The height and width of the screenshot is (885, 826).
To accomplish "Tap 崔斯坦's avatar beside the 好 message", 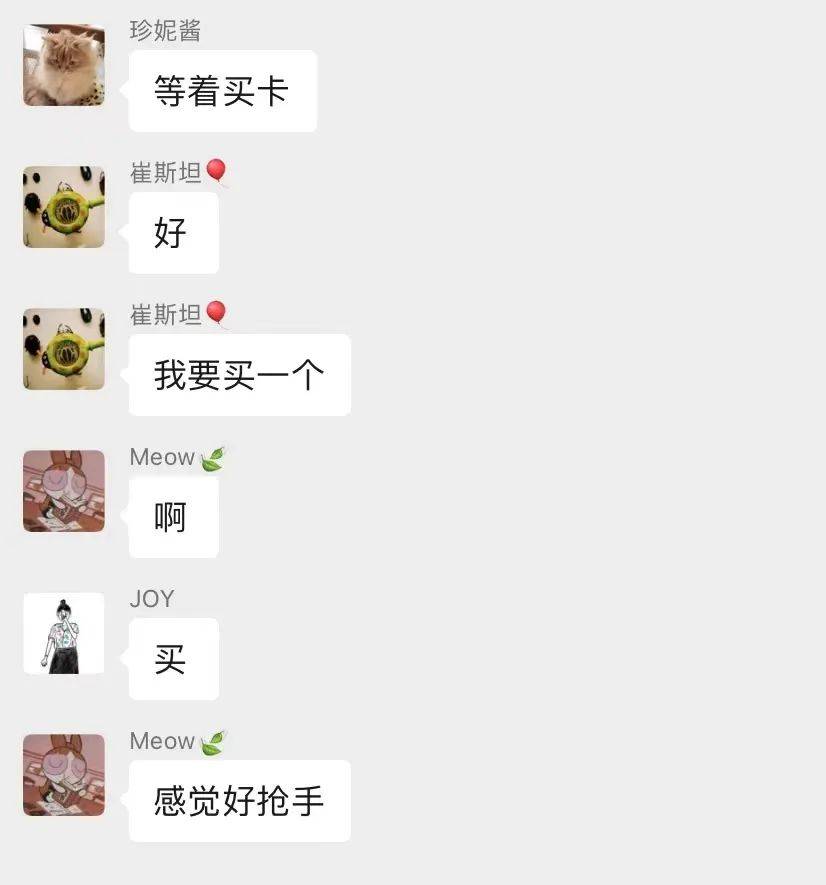I will (64, 207).
